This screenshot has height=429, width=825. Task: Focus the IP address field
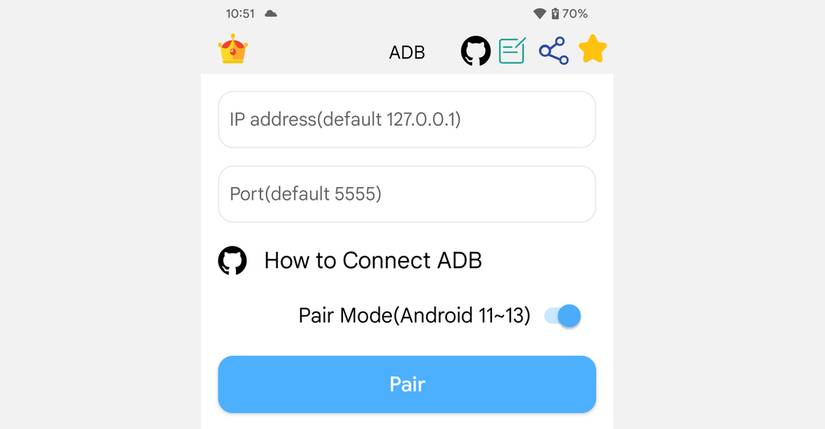407,120
